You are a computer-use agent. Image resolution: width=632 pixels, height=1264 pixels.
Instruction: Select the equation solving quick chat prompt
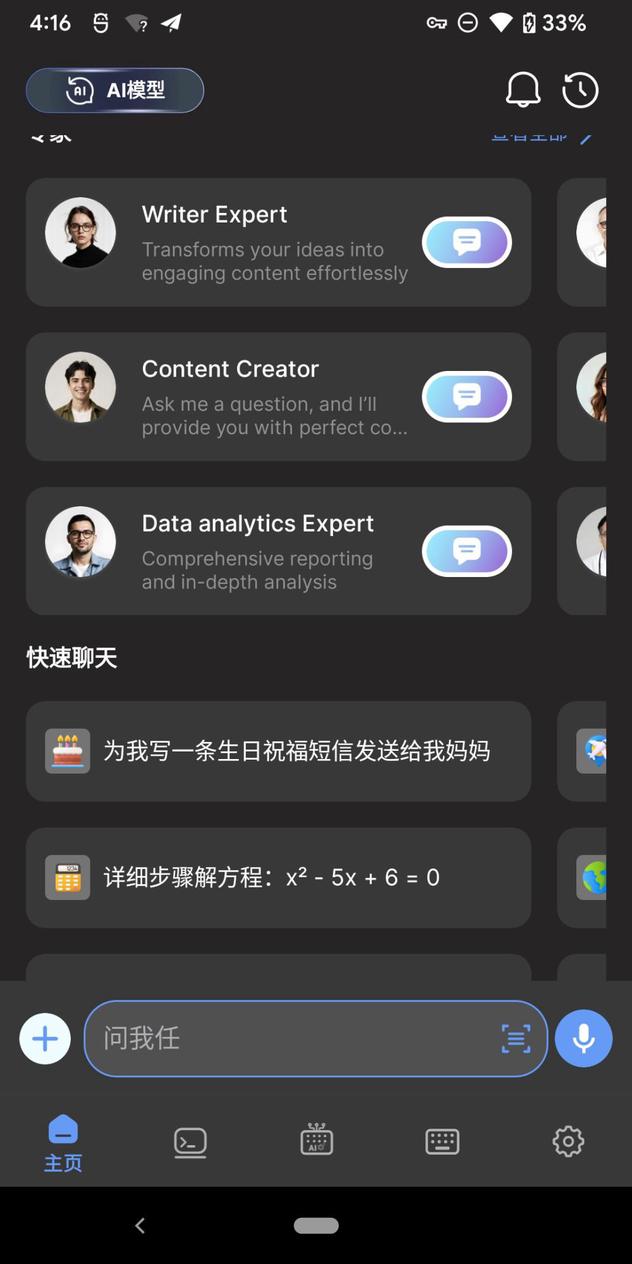point(278,878)
